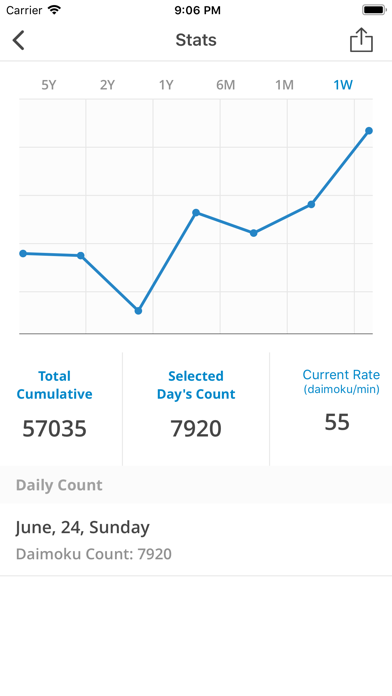Choose the 1M time range
This screenshot has height=696, width=392.
(x=284, y=84)
